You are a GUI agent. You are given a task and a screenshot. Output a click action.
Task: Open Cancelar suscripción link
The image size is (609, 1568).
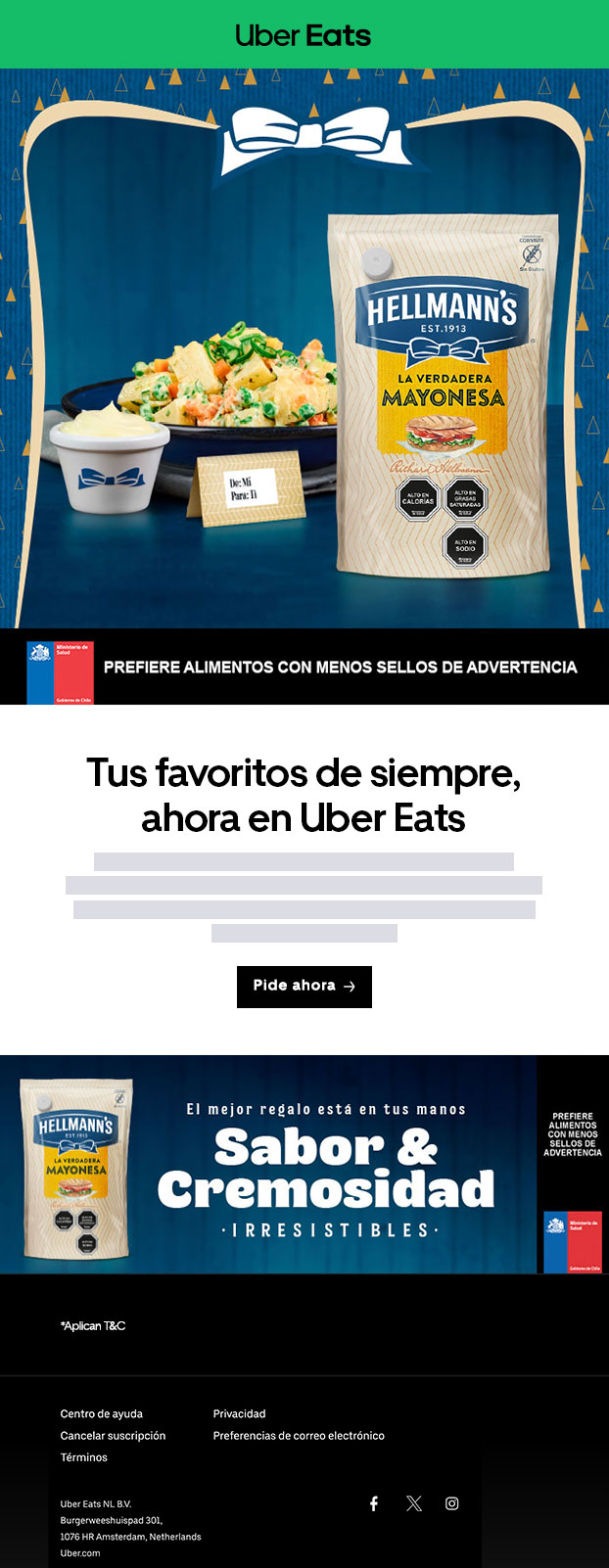coord(113,1435)
